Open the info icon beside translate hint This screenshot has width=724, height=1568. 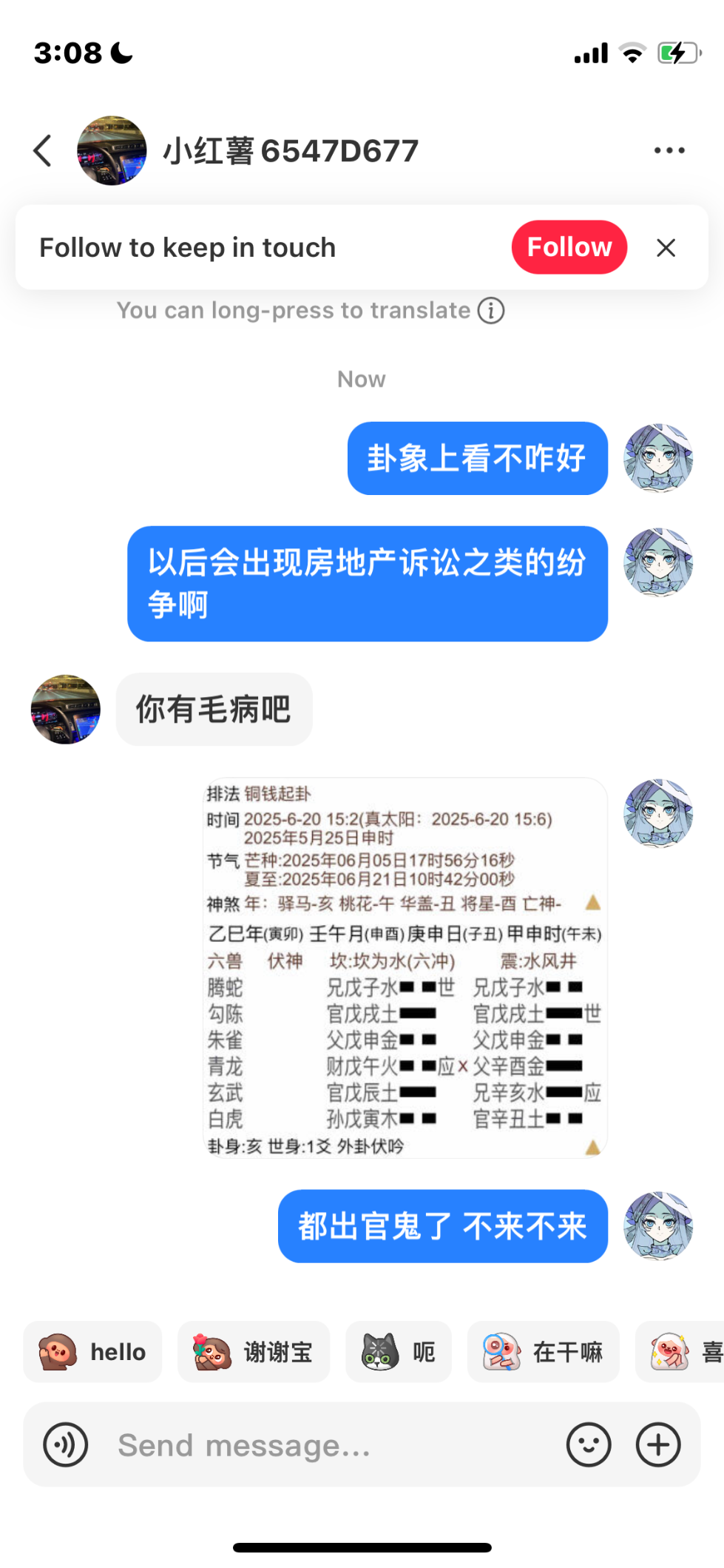pos(491,310)
